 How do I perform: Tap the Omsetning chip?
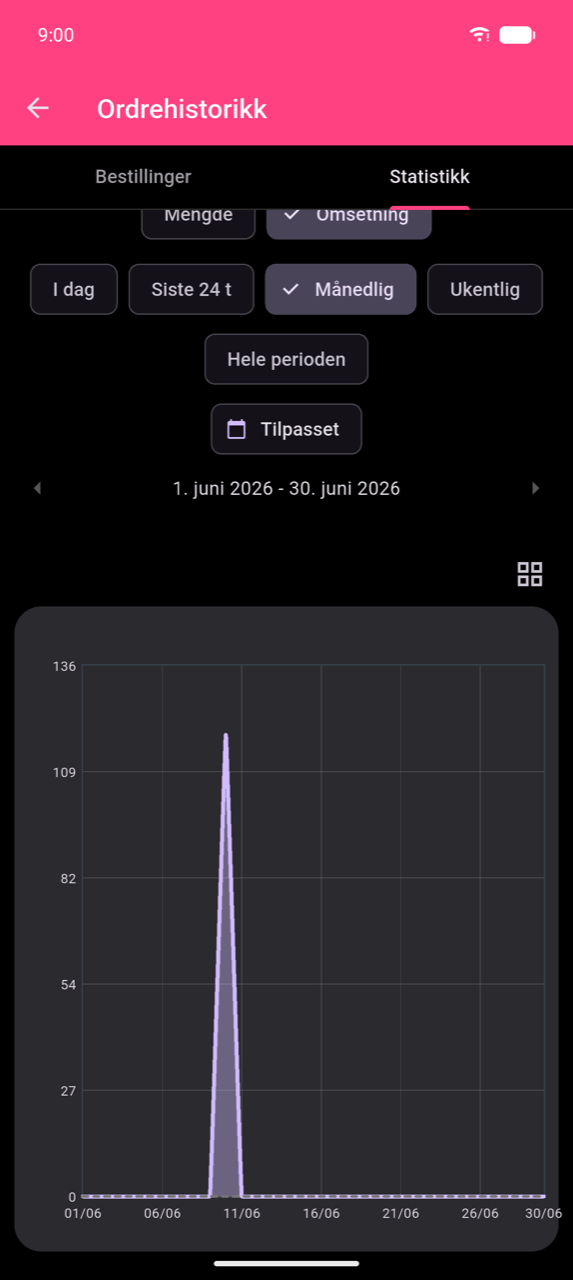[349, 223]
